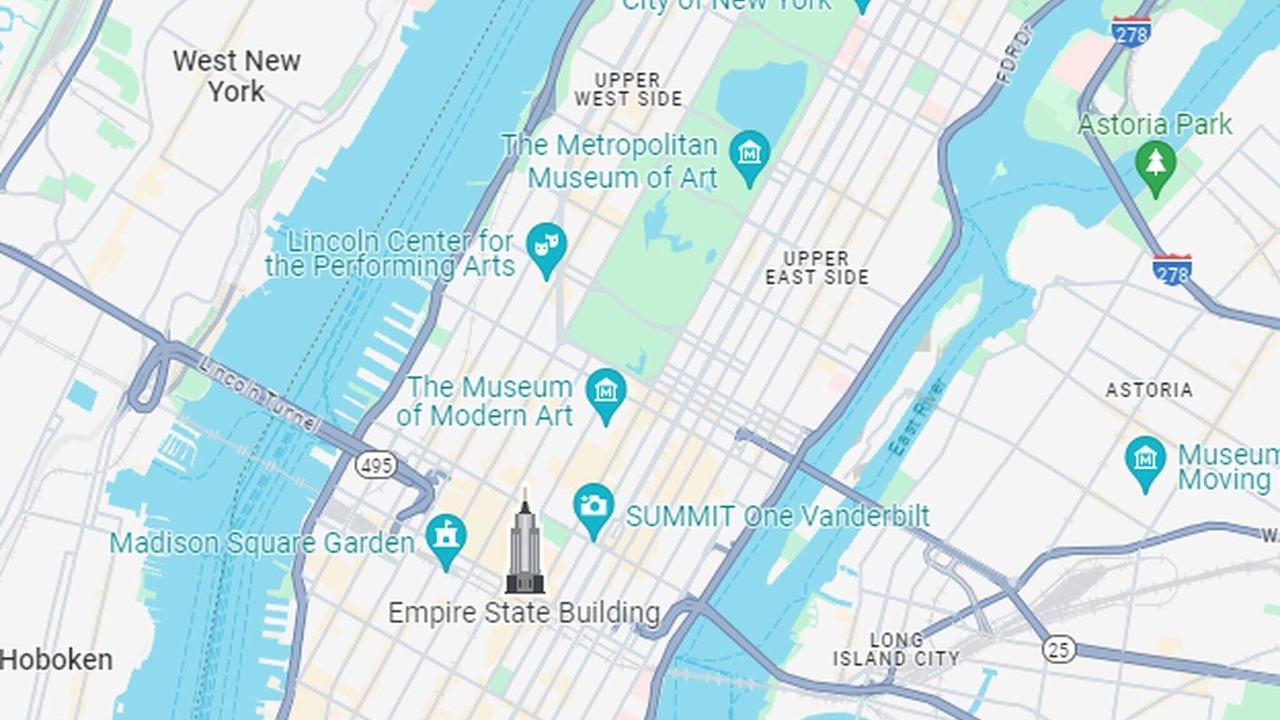Viewport: 1280px width, 720px height.
Task: Select the Madison Square Garden marker
Action: [446, 539]
